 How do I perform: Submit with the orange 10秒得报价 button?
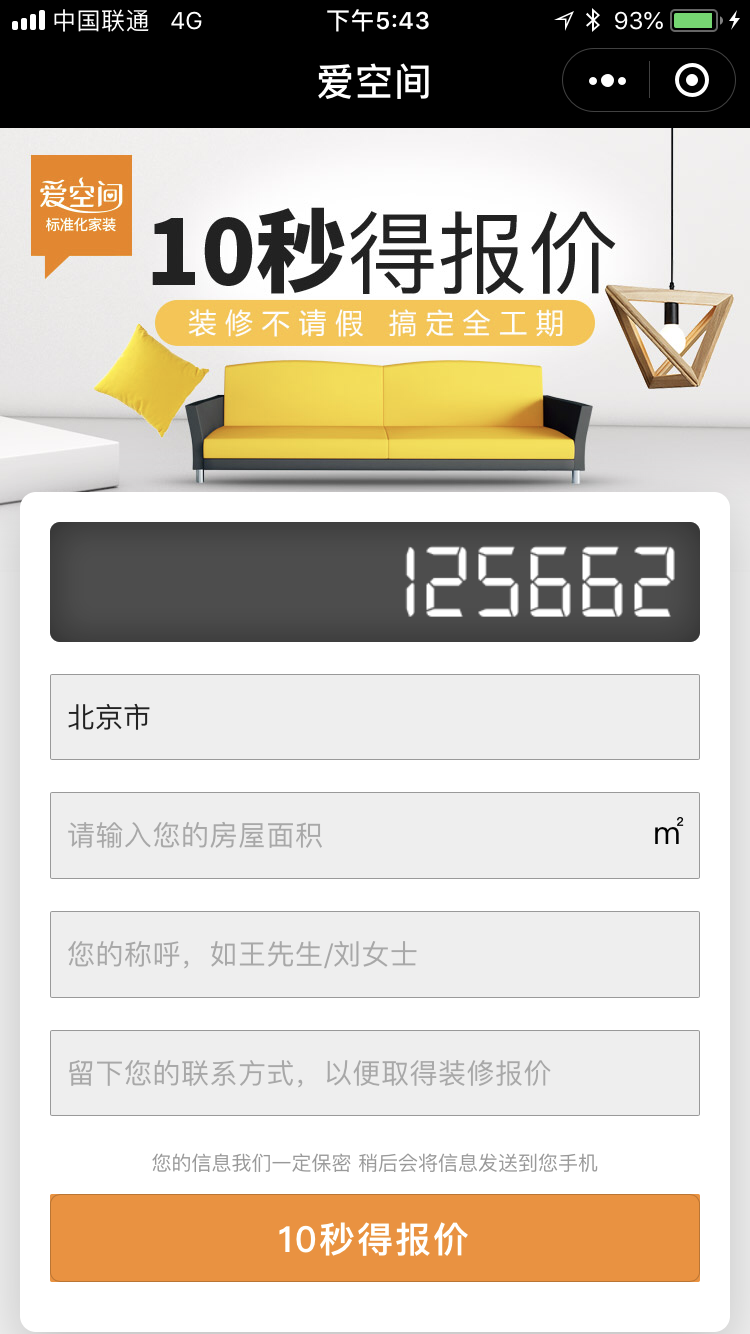click(374, 1238)
